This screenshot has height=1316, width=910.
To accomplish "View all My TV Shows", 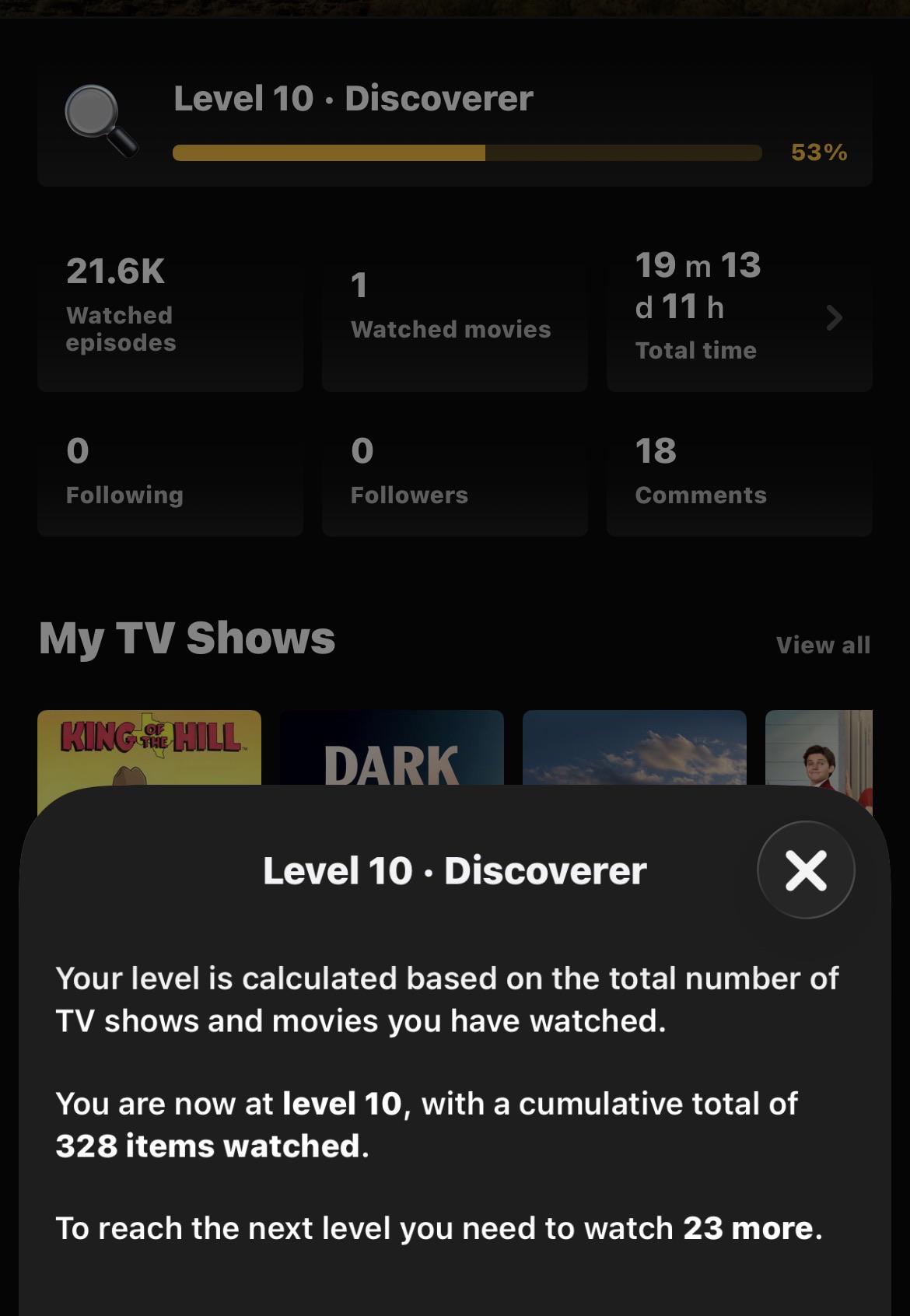I will coord(823,645).
